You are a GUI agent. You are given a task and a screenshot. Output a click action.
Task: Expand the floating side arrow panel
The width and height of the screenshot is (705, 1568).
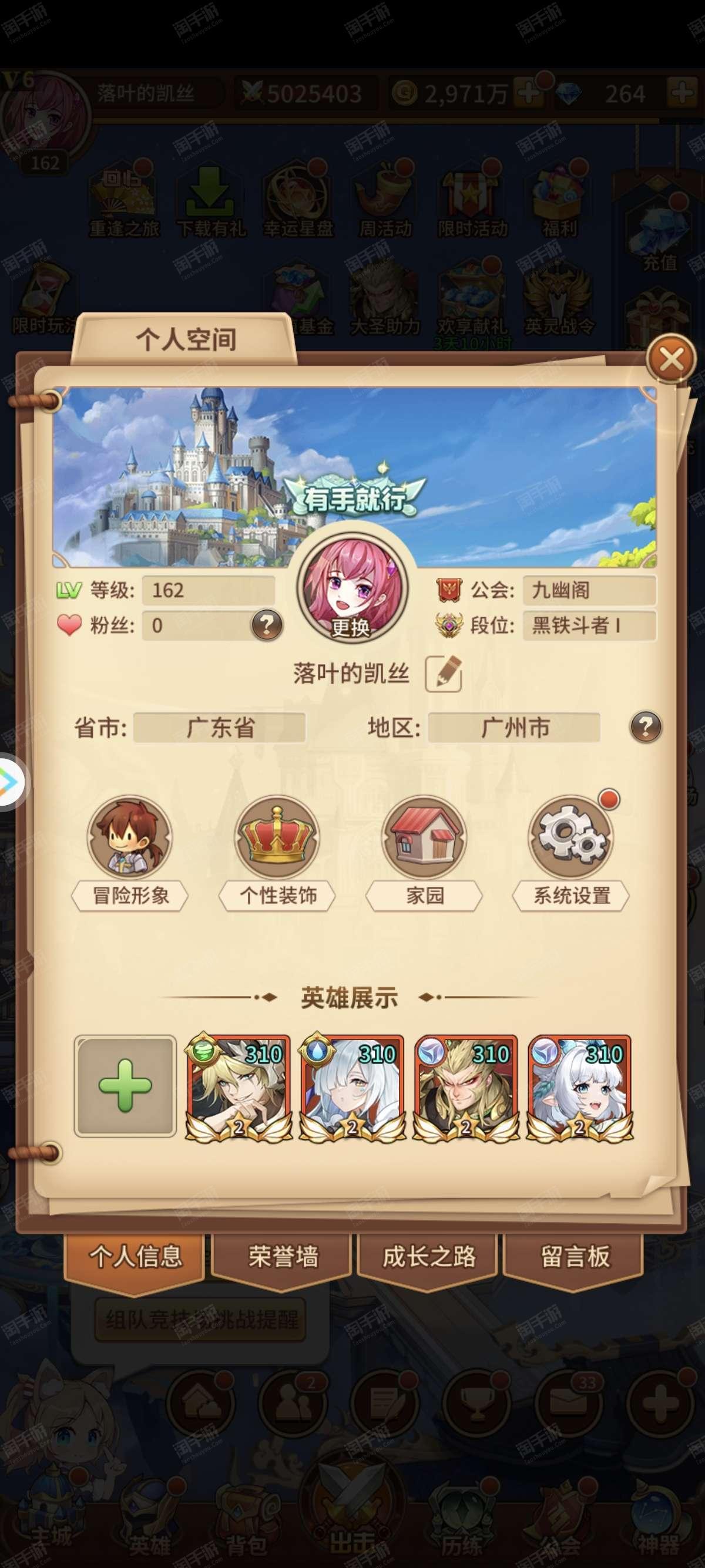(x=11, y=782)
